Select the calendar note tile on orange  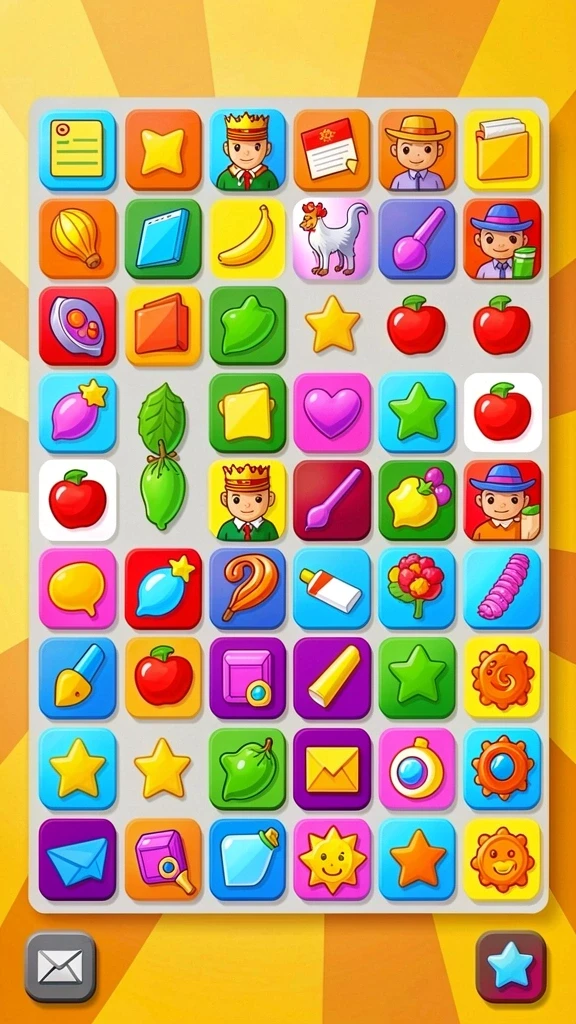[332, 150]
